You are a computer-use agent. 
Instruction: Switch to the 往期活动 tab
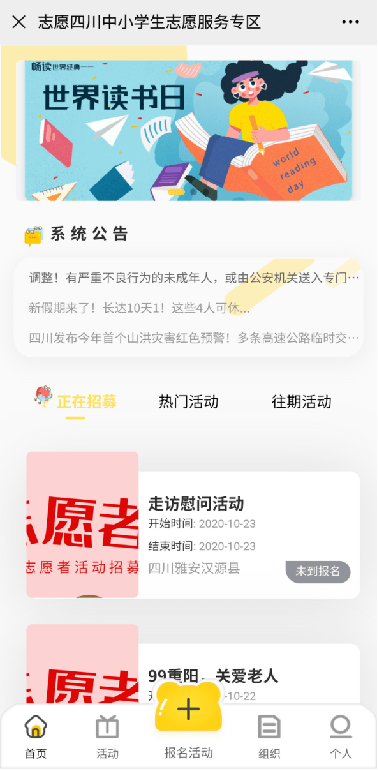click(301, 402)
